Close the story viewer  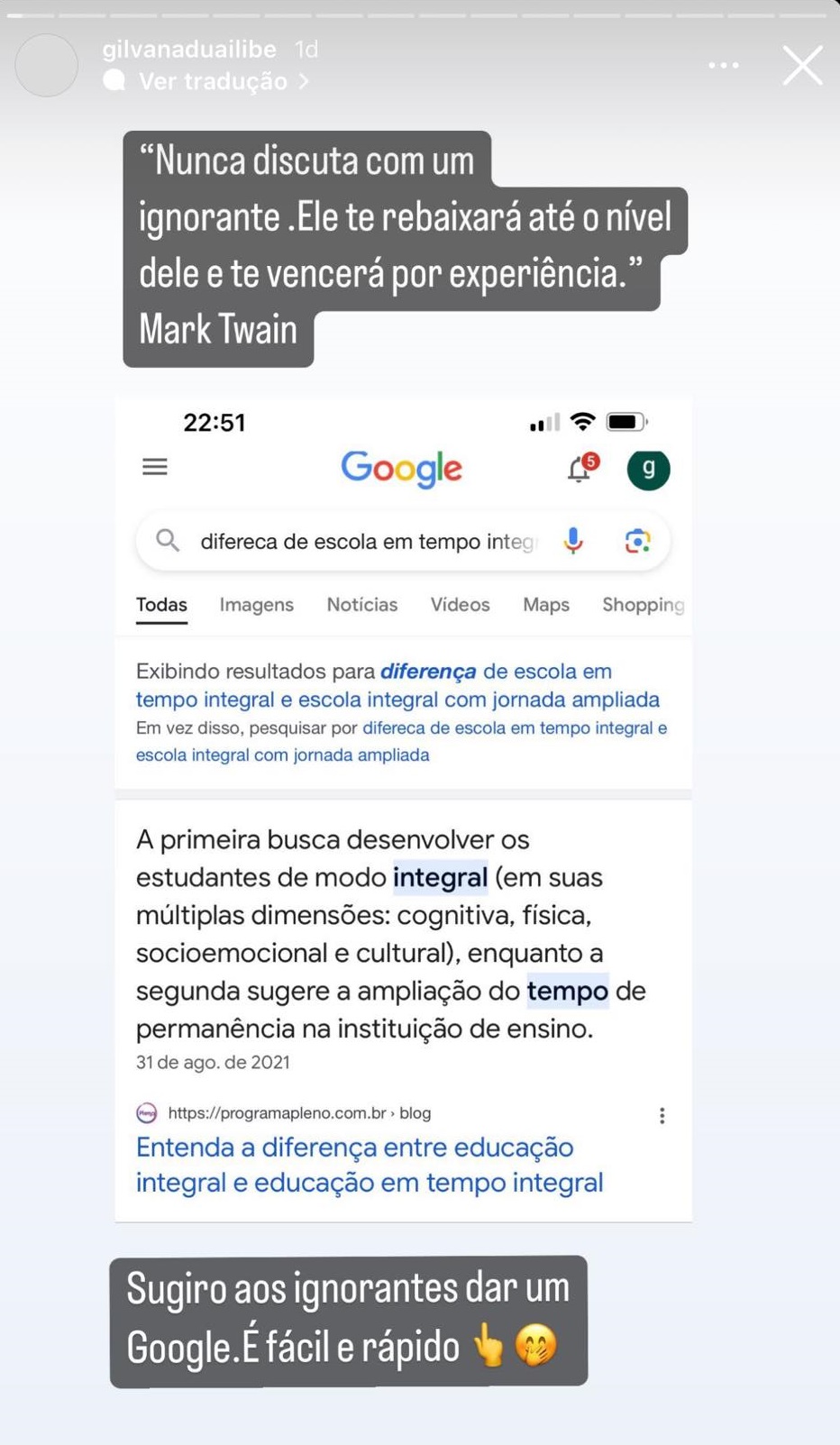pyautogui.click(x=801, y=66)
